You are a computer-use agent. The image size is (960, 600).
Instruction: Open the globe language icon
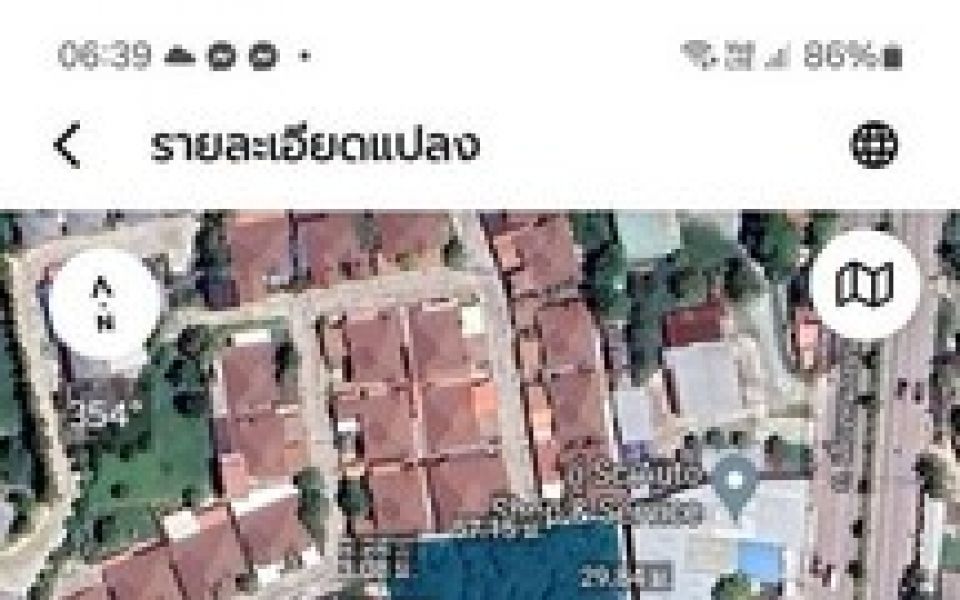click(x=873, y=145)
